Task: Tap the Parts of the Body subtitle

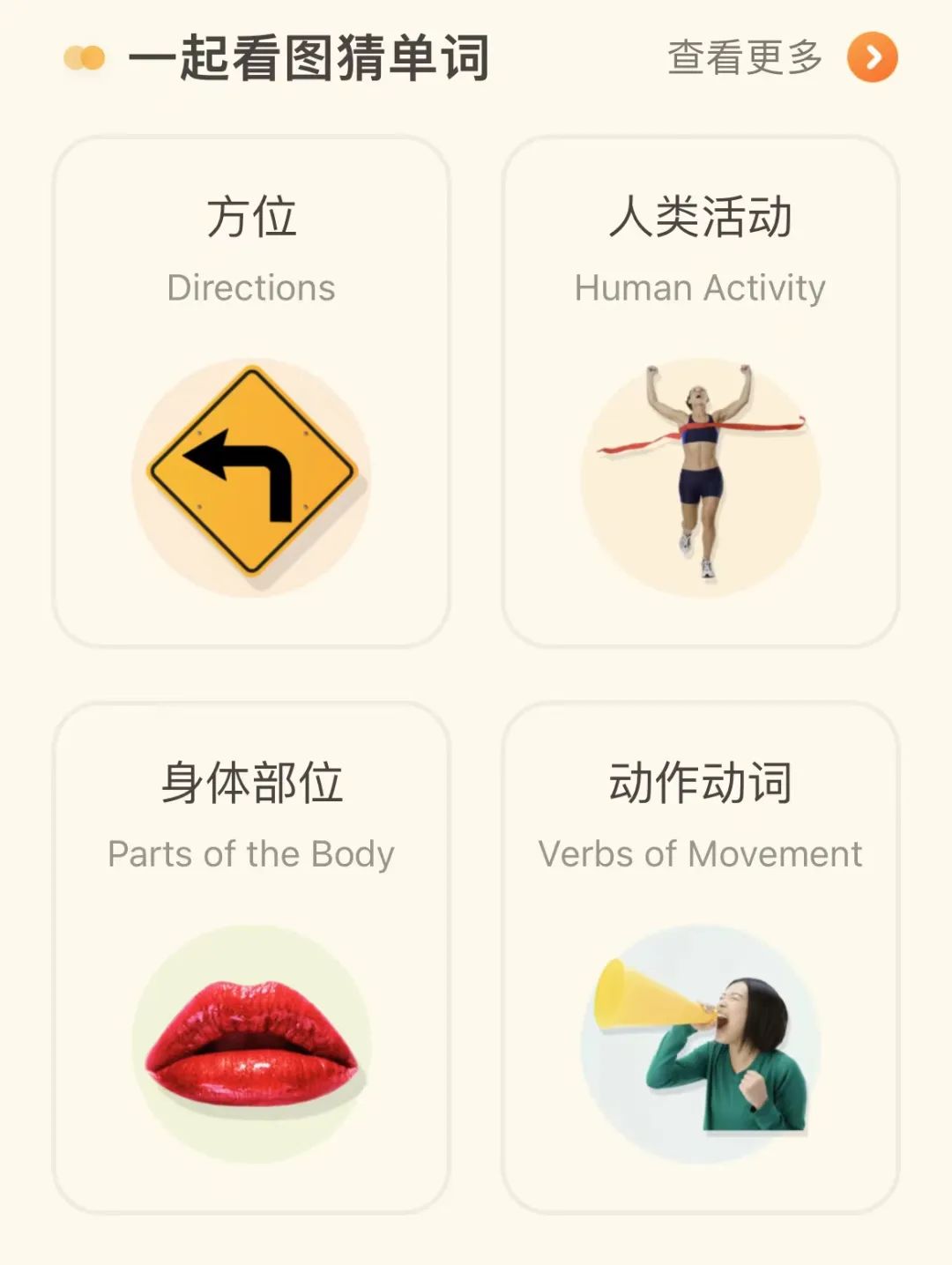Action: (x=251, y=852)
